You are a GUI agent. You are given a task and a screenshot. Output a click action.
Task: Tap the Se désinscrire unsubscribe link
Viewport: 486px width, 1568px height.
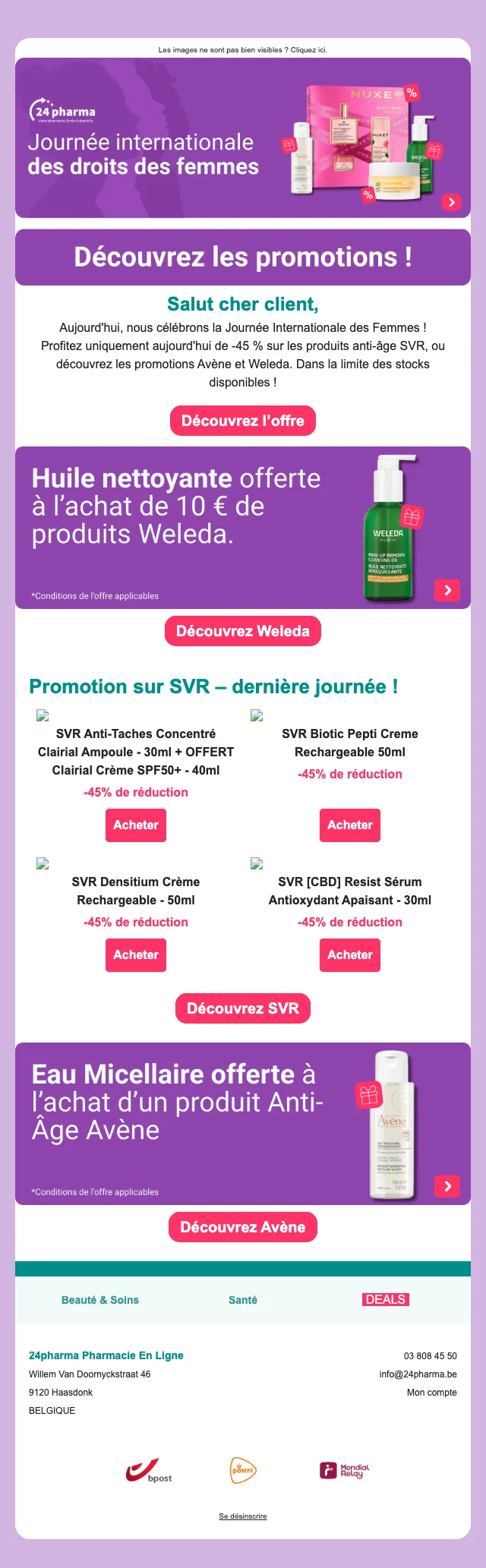242,1516
